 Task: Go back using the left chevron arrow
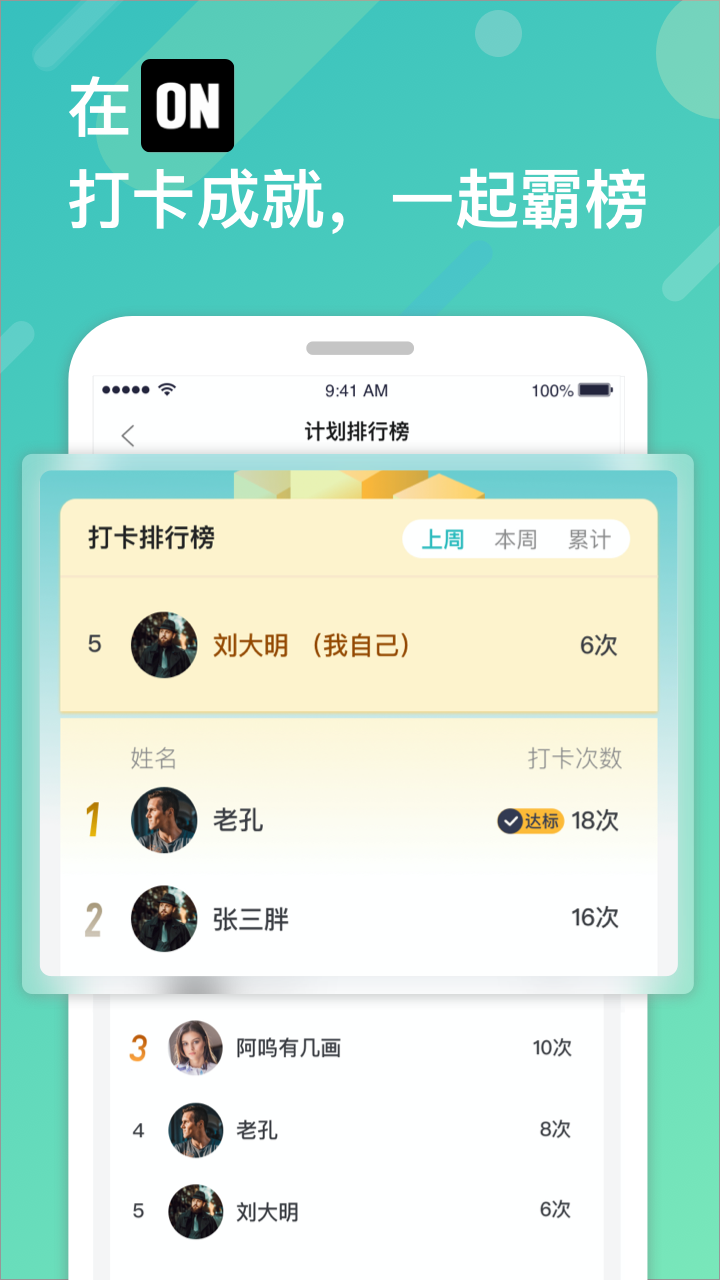(128, 437)
